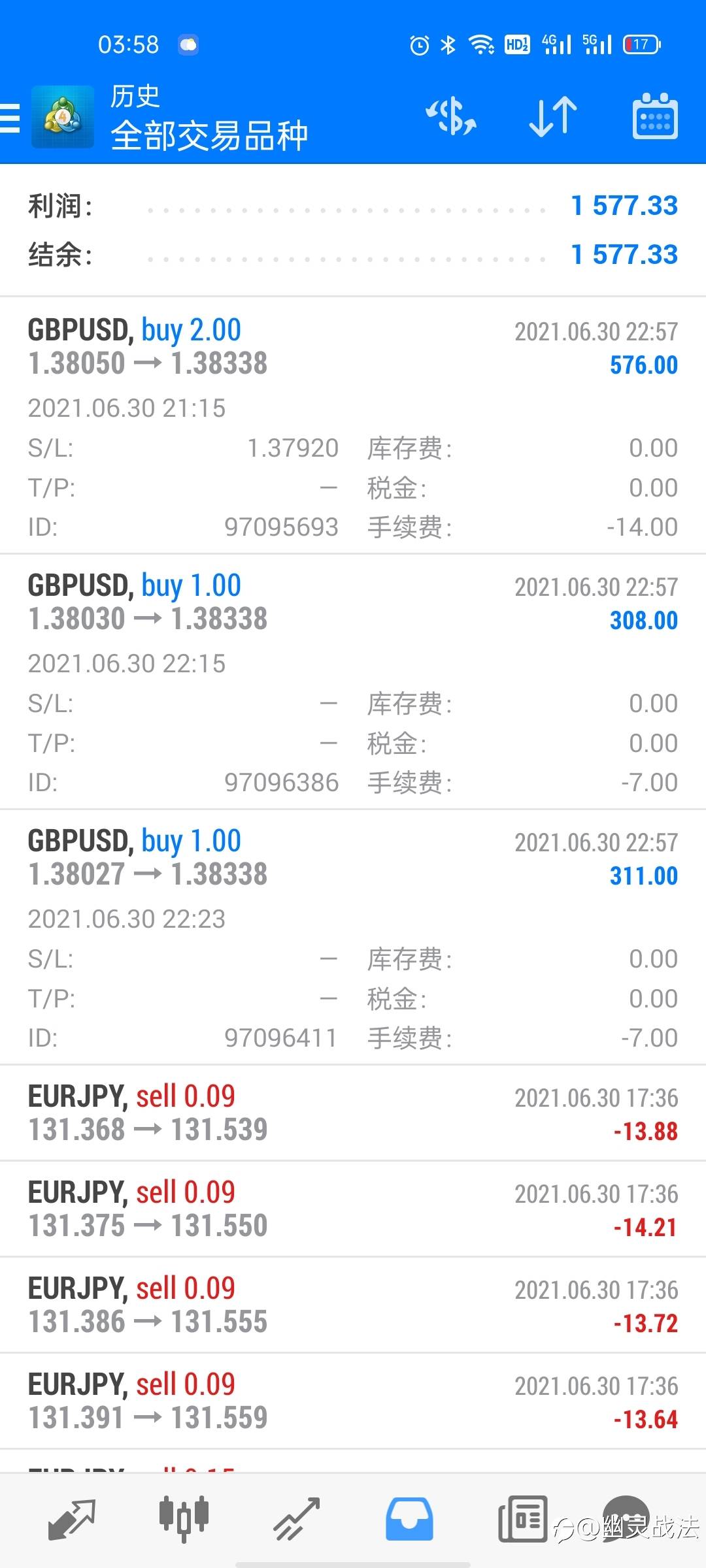This screenshot has height=1568, width=706.
Task: Select the History tab
Action: pyautogui.click(x=409, y=1520)
